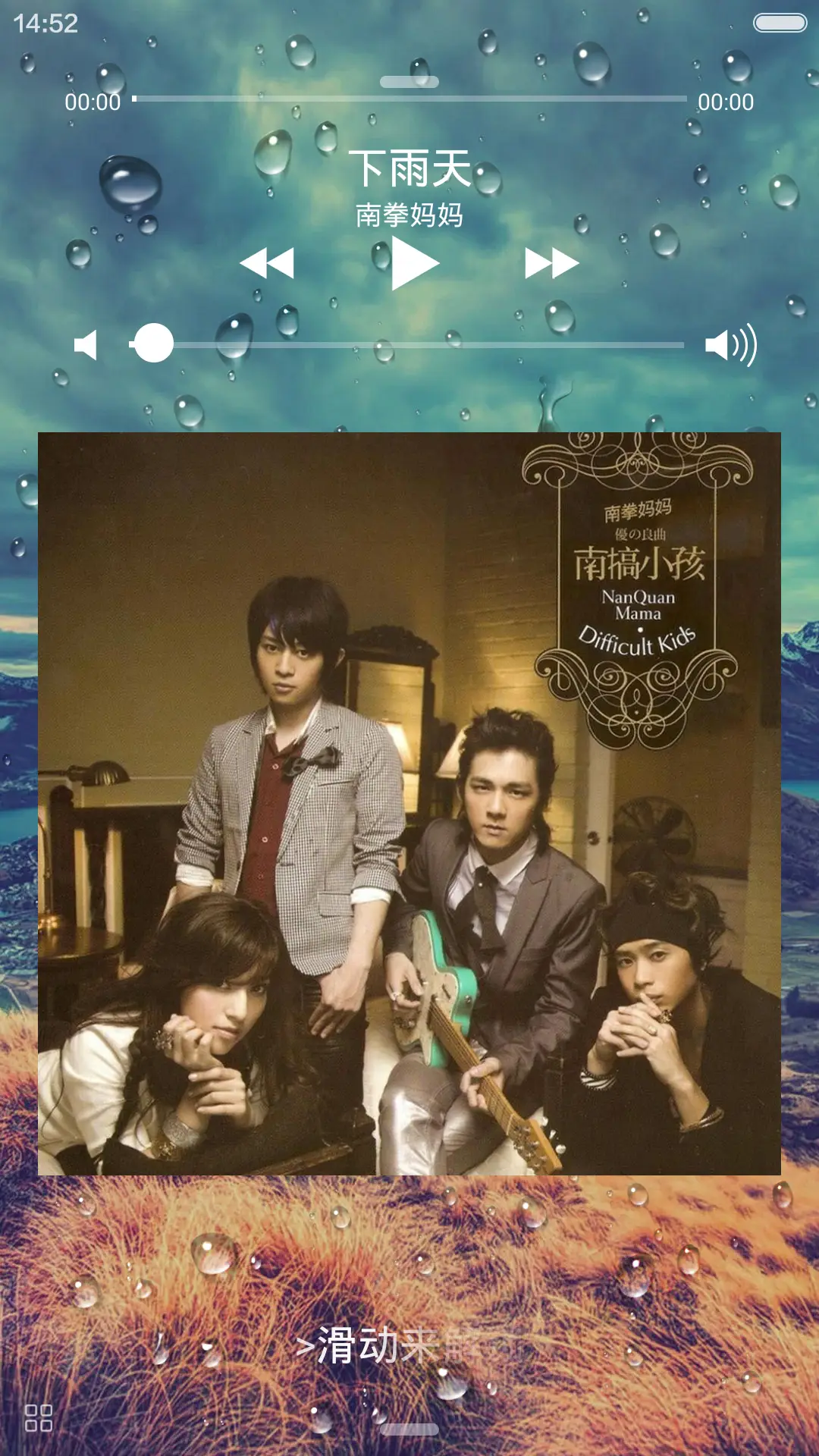Play the song 下雨天
Image resolution: width=819 pixels, height=1456 pixels.
[414, 263]
